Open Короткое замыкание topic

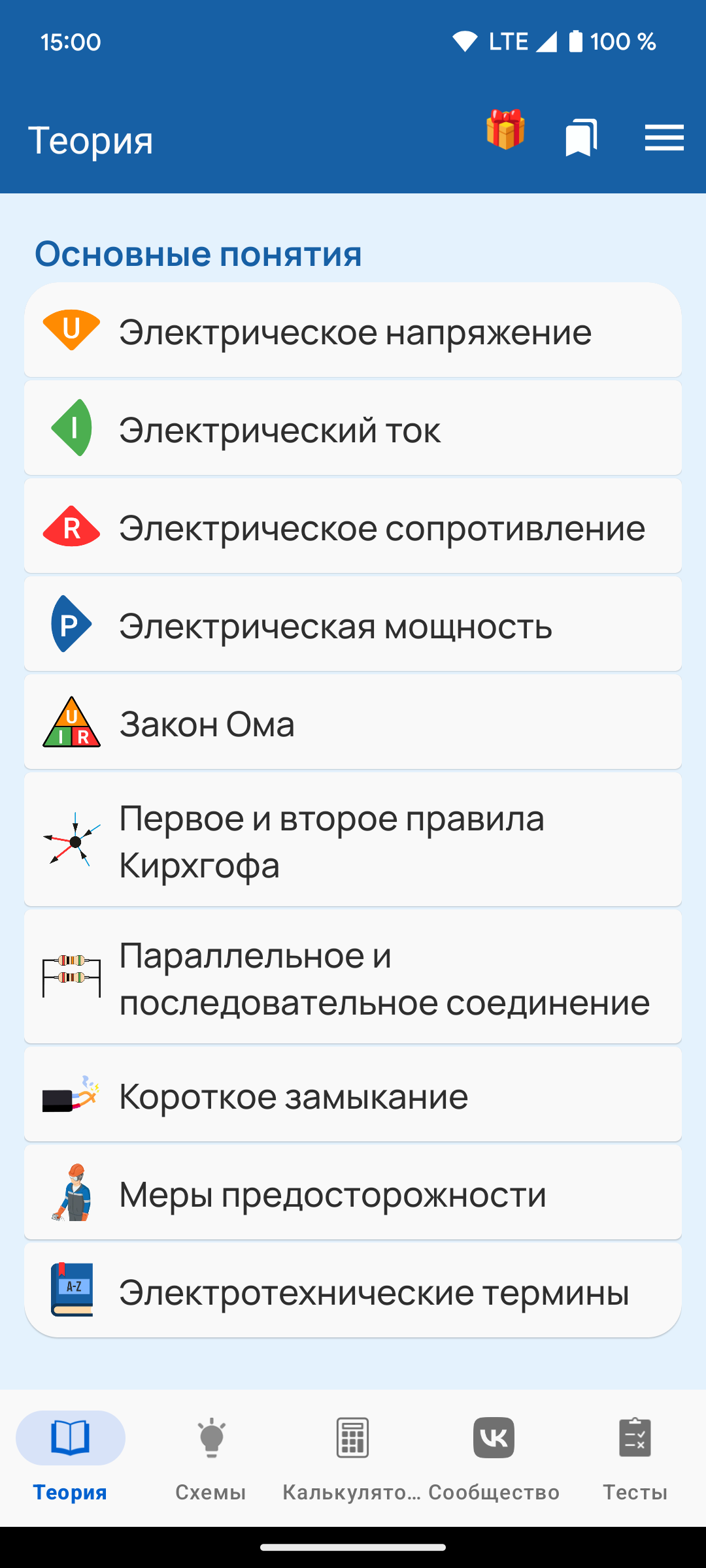pyautogui.click(x=353, y=1094)
